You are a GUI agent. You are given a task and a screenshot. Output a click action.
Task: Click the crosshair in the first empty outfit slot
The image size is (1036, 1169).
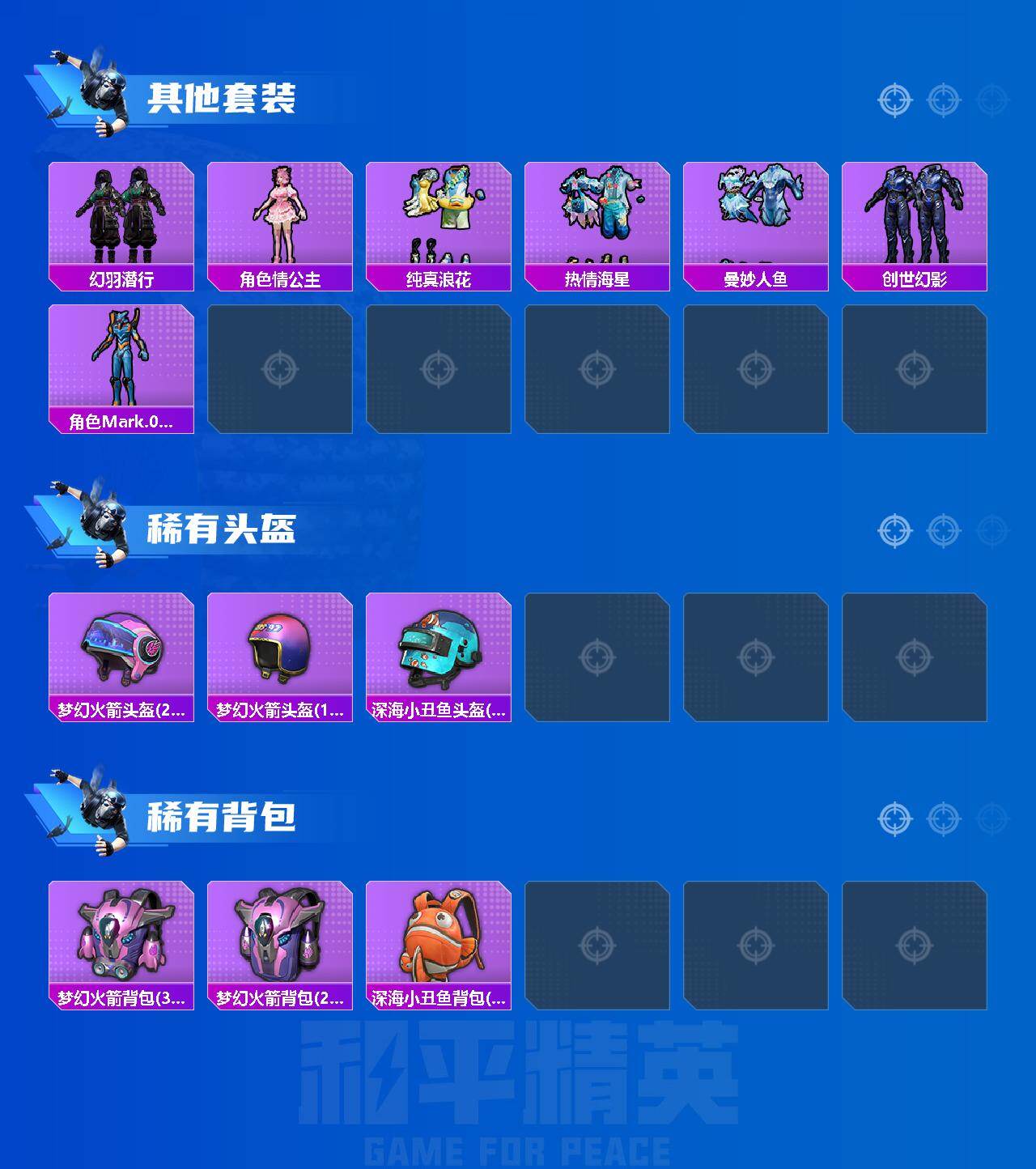pyautogui.click(x=278, y=368)
